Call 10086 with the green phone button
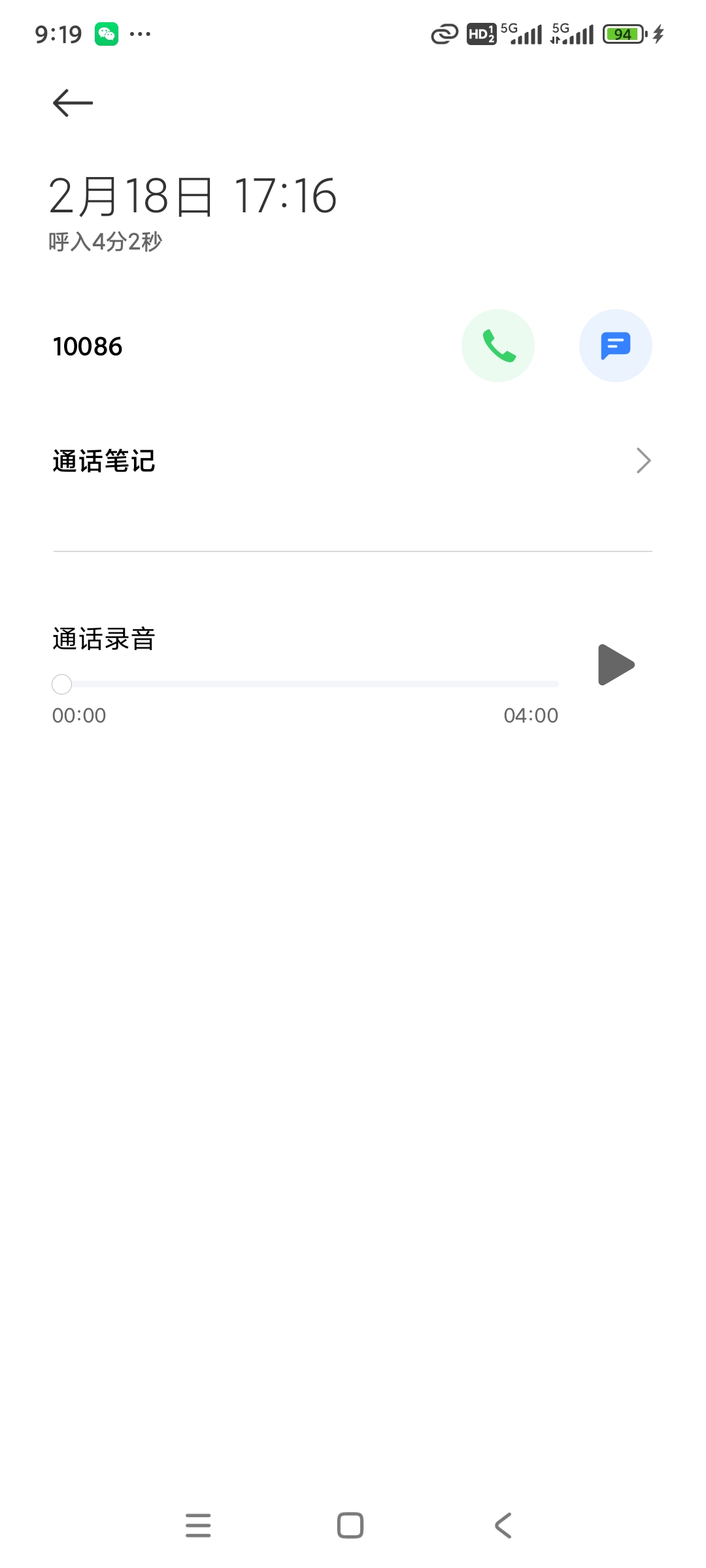Viewport: 706px width, 1568px height. point(498,346)
